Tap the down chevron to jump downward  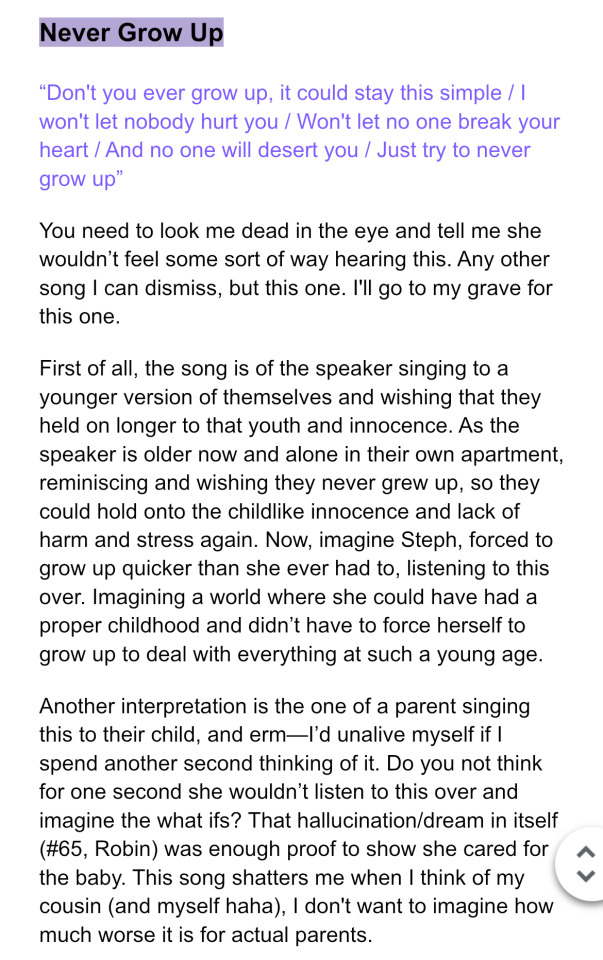coord(587,877)
